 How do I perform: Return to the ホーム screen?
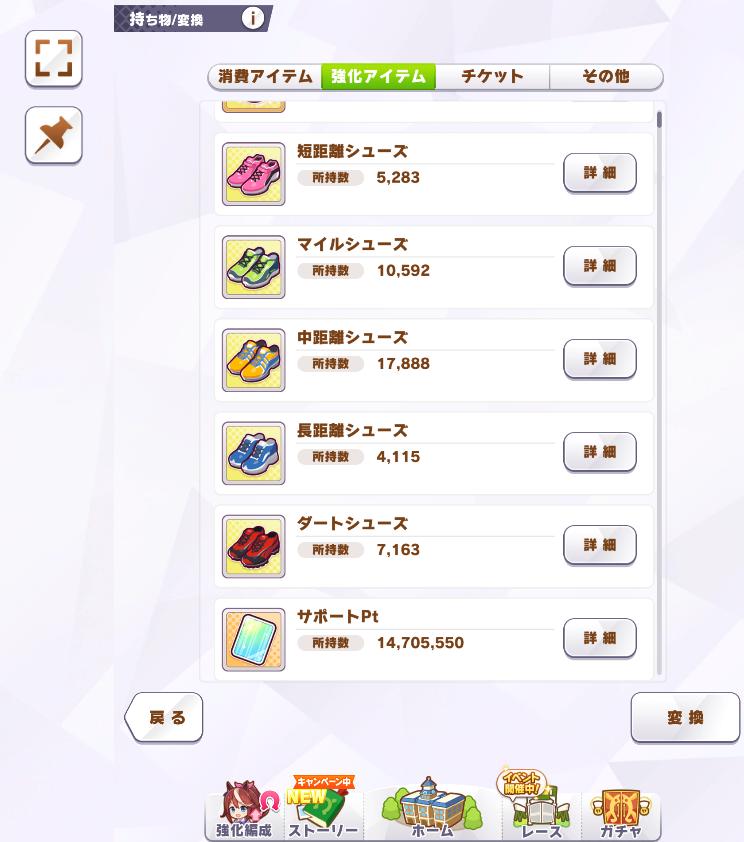pos(432,812)
